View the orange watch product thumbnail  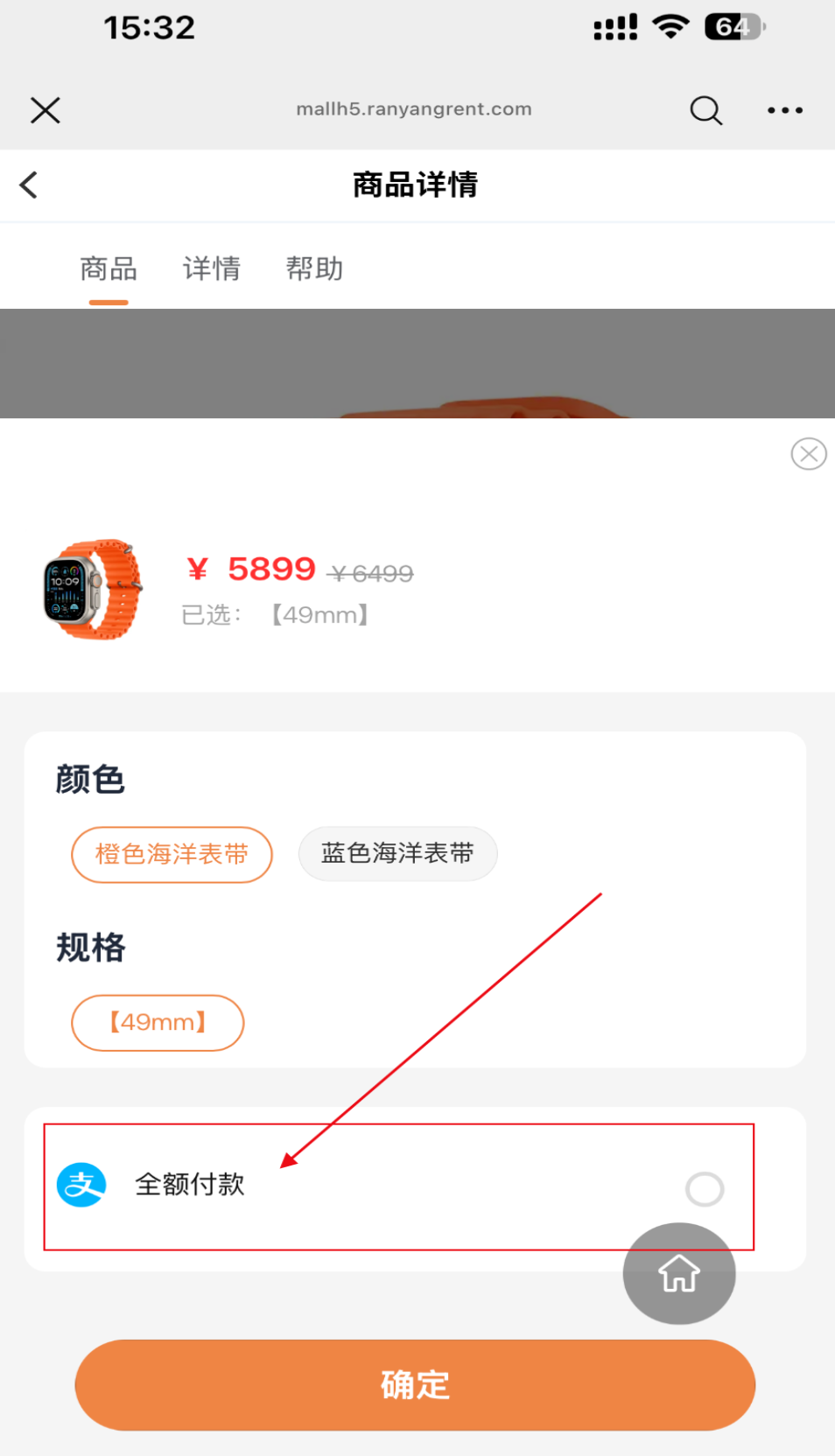pos(93,589)
